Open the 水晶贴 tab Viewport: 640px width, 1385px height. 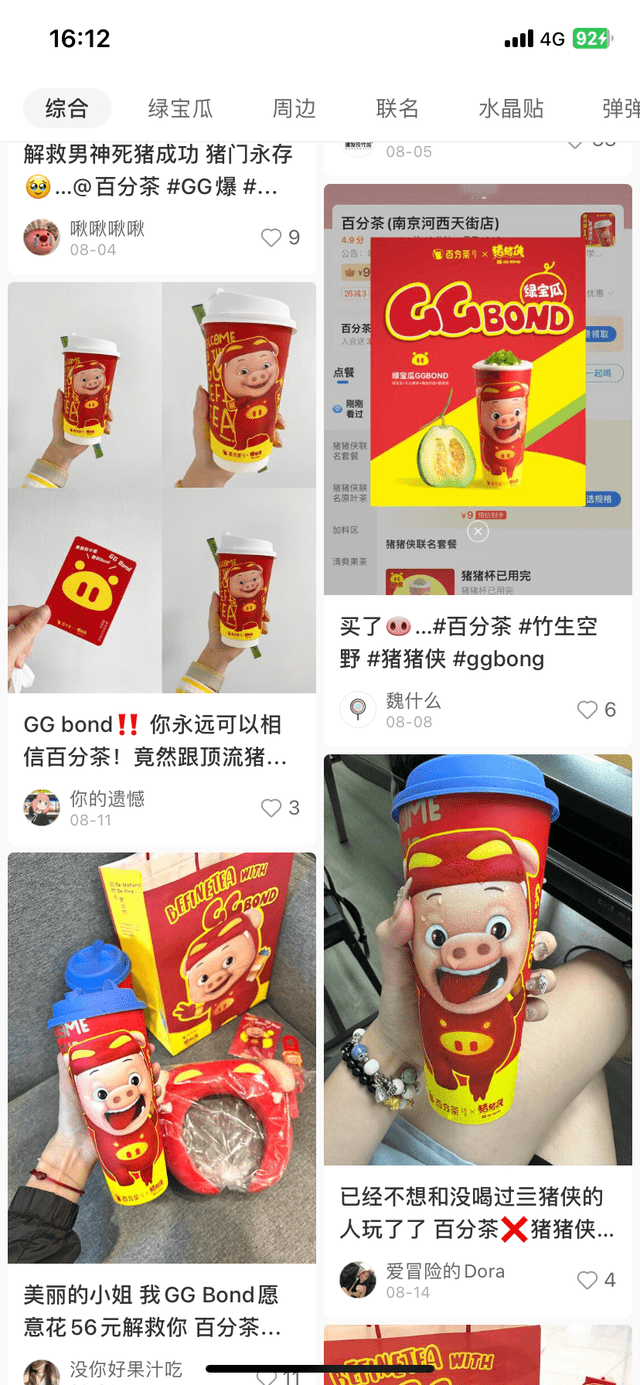coord(511,108)
